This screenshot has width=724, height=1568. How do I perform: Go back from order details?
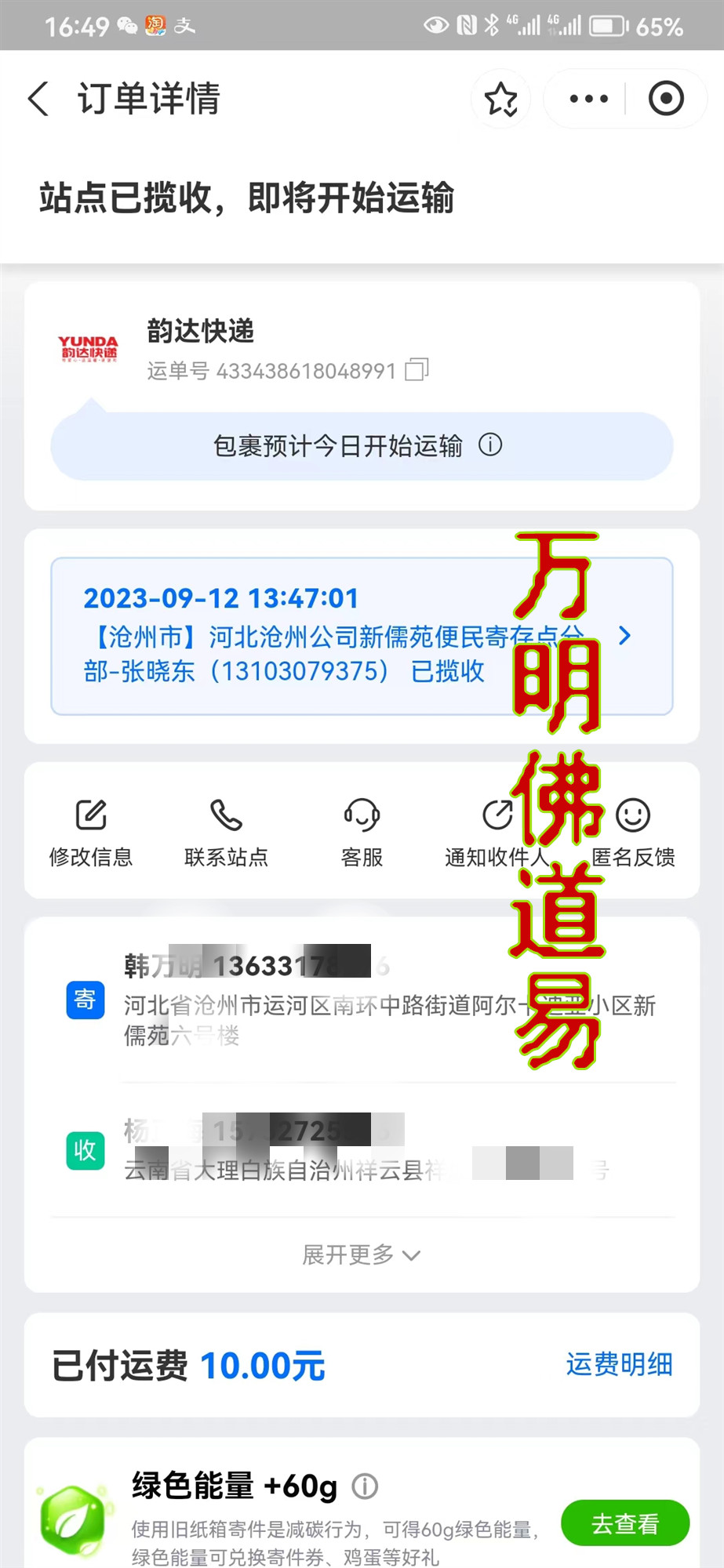[x=38, y=99]
